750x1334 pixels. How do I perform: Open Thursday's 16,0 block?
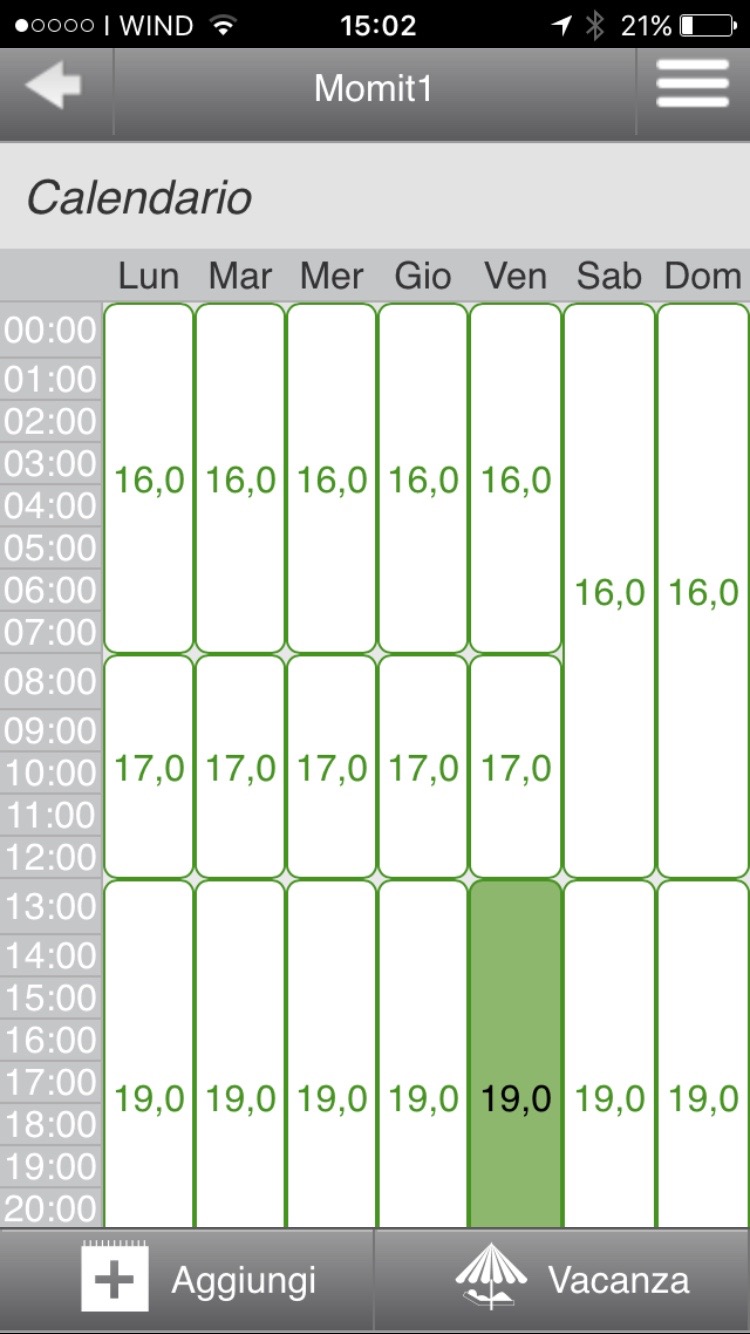423,480
